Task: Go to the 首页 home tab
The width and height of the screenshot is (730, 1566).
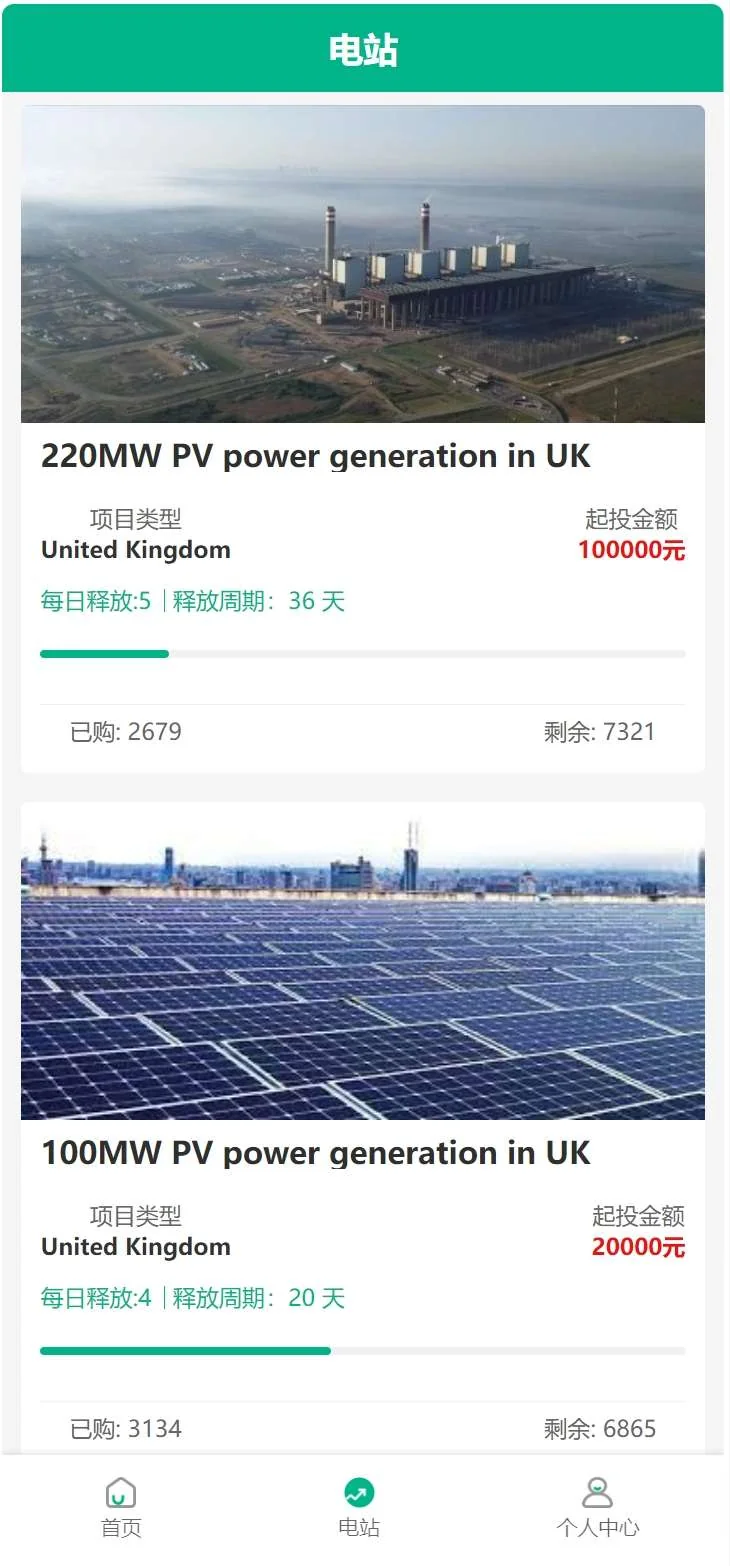Action: (121, 1508)
